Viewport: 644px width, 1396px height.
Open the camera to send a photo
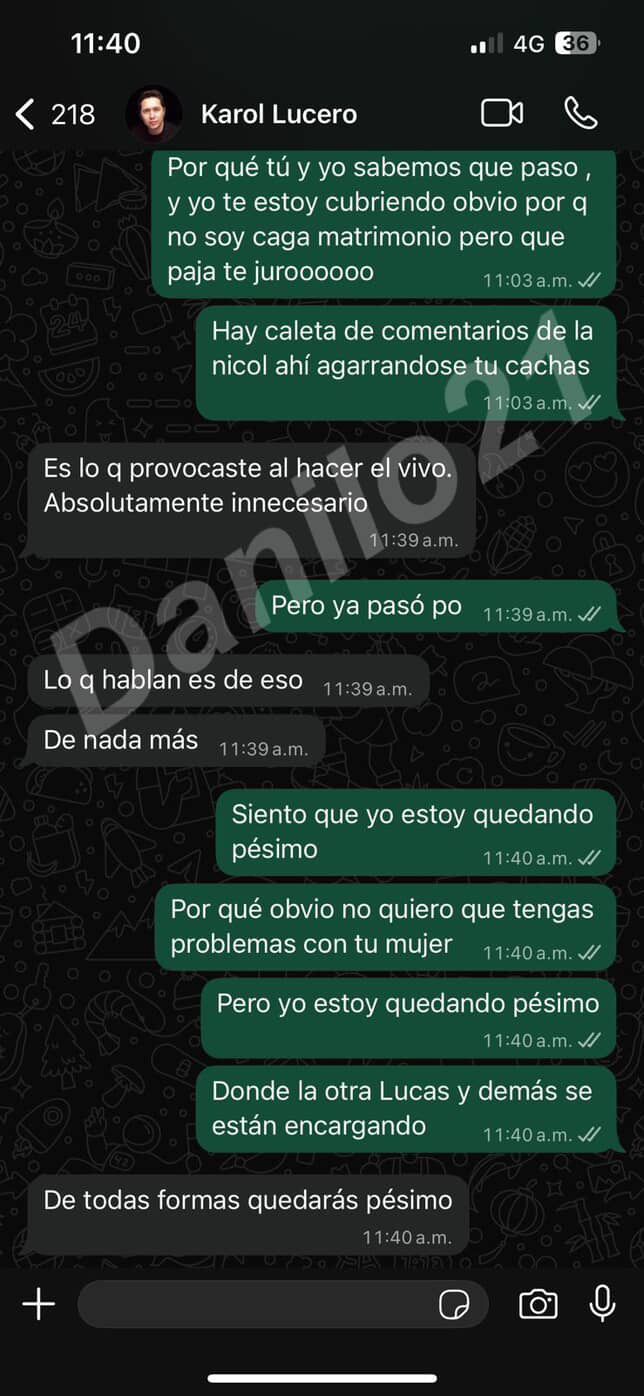pyautogui.click(x=538, y=1304)
